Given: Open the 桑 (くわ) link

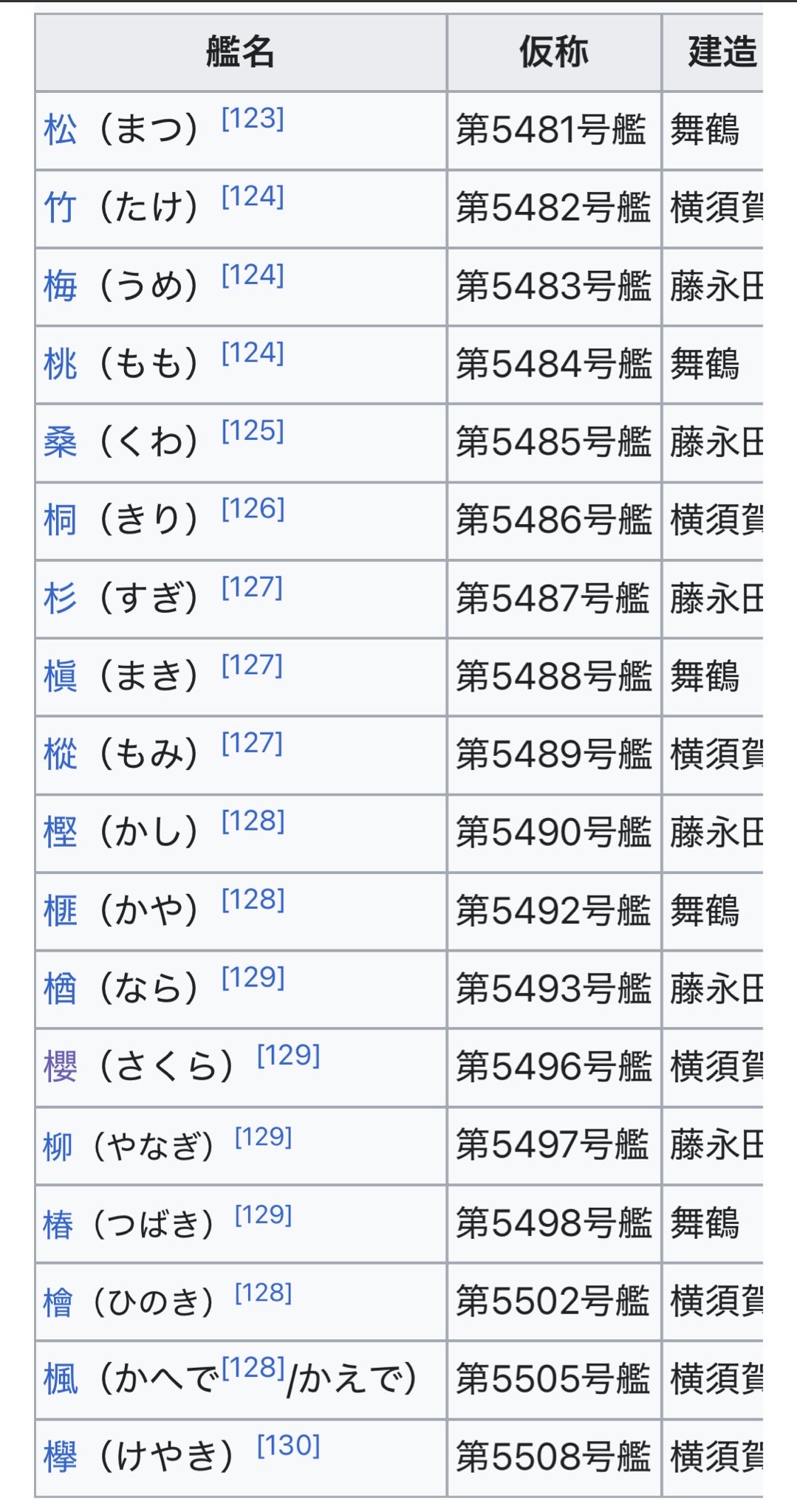Looking at the screenshot, I should click(61, 442).
